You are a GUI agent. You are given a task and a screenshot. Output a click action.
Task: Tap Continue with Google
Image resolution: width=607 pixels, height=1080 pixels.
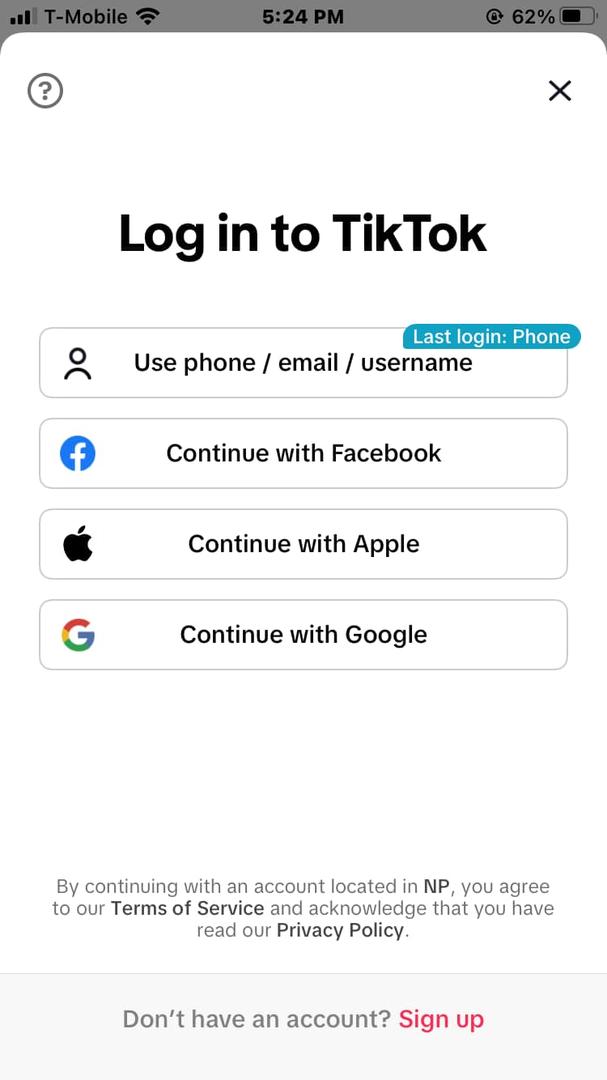(x=303, y=635)
